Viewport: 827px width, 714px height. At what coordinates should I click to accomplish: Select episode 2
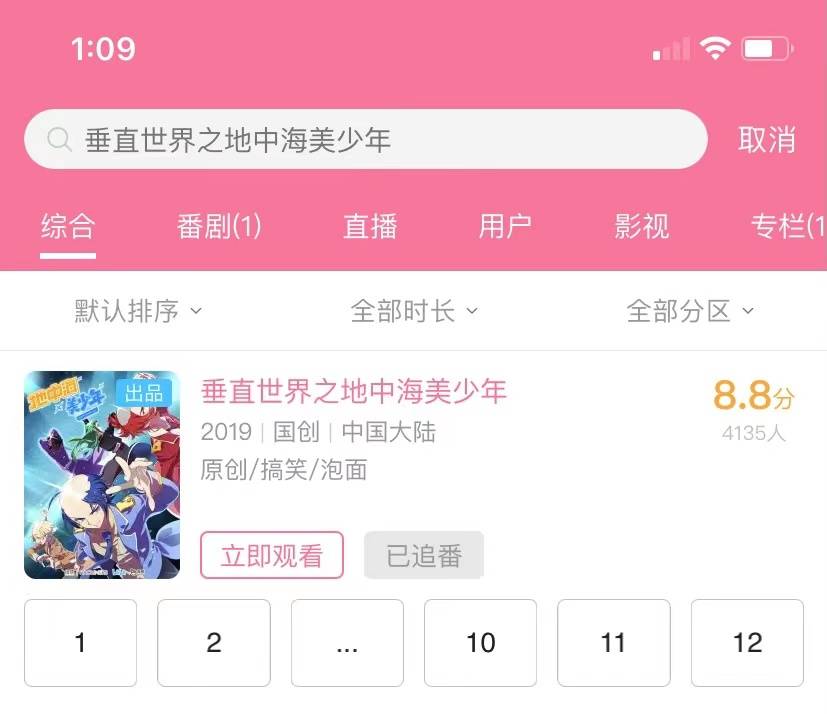coord(214,643)
